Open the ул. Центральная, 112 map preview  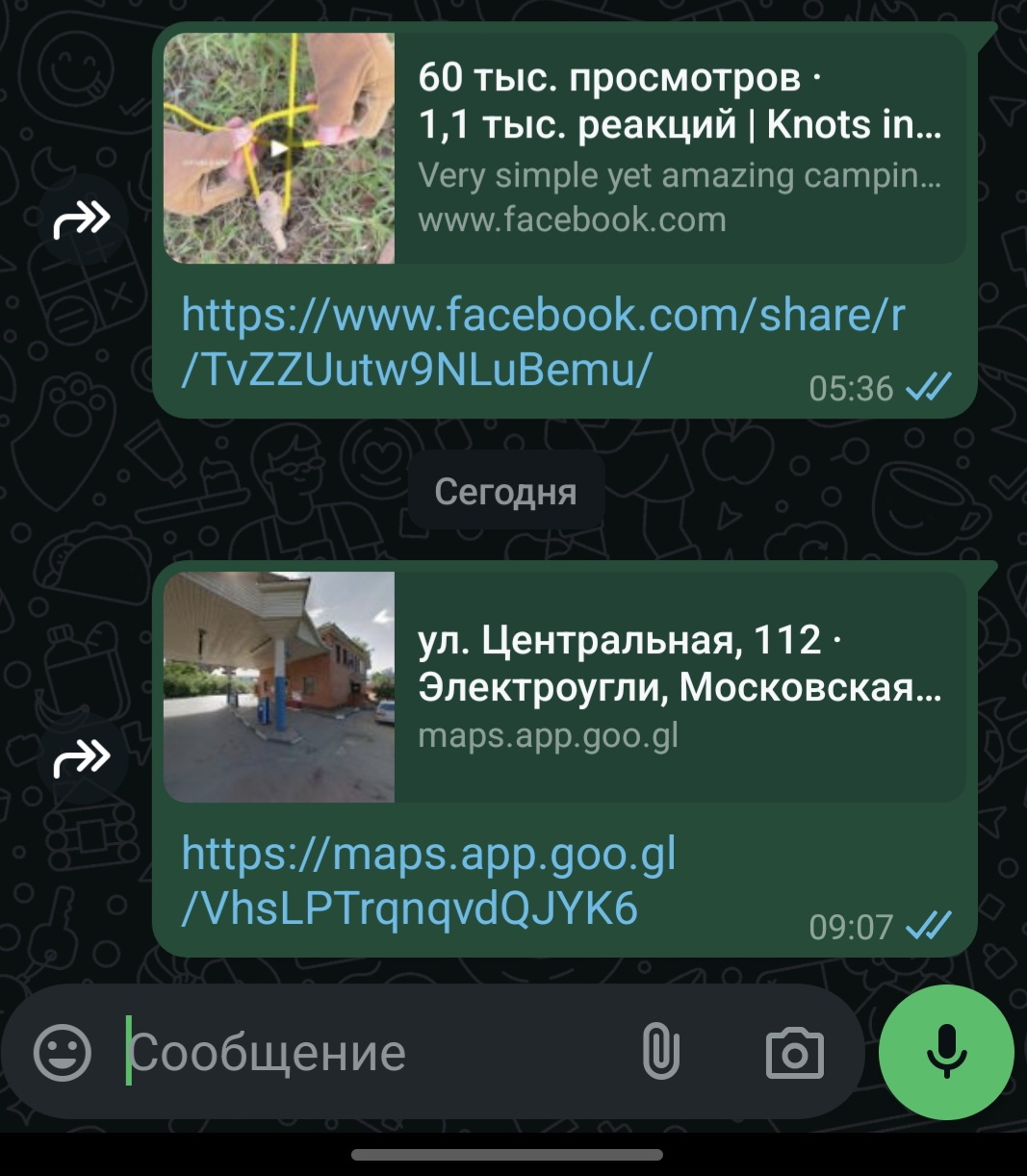[564, 687]
